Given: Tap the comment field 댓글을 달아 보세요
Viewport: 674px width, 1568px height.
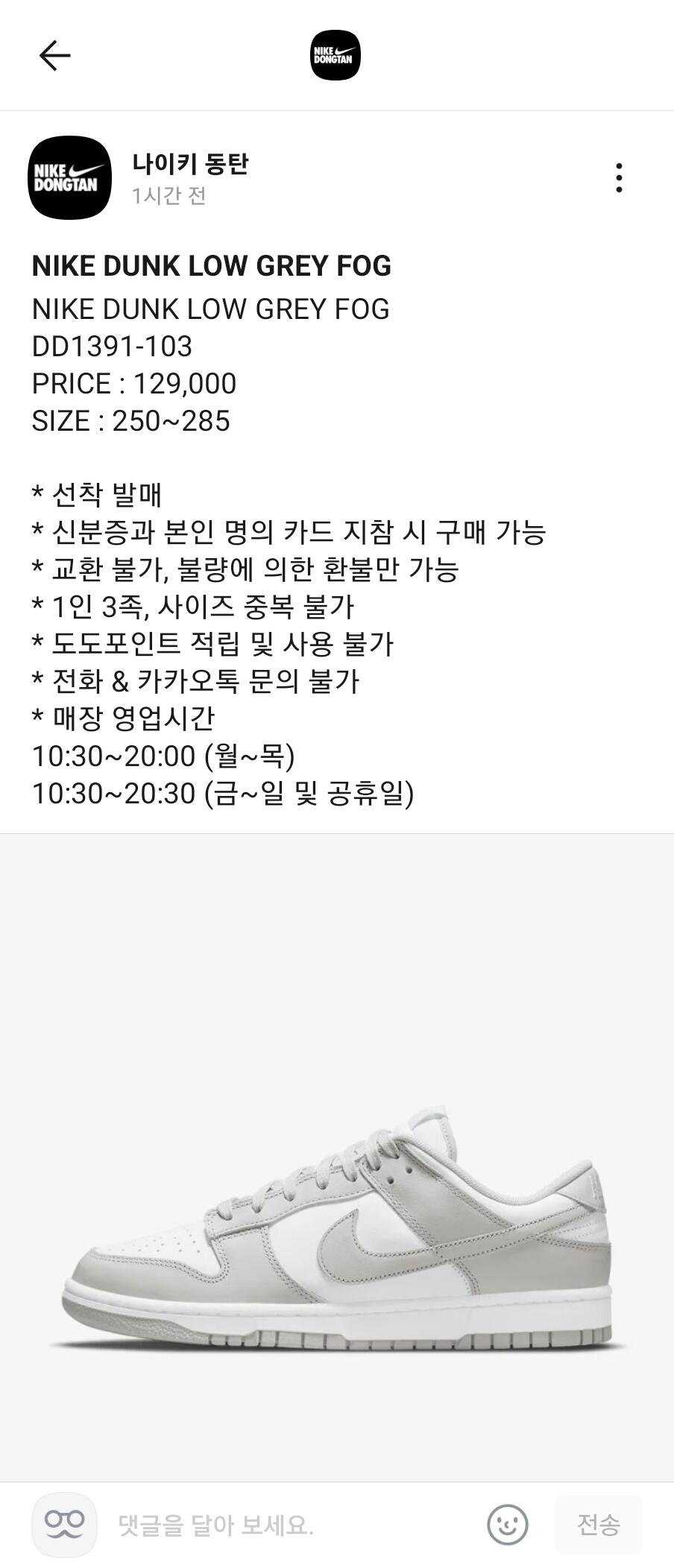Looking at the screenshot, I should [291, 1525].
